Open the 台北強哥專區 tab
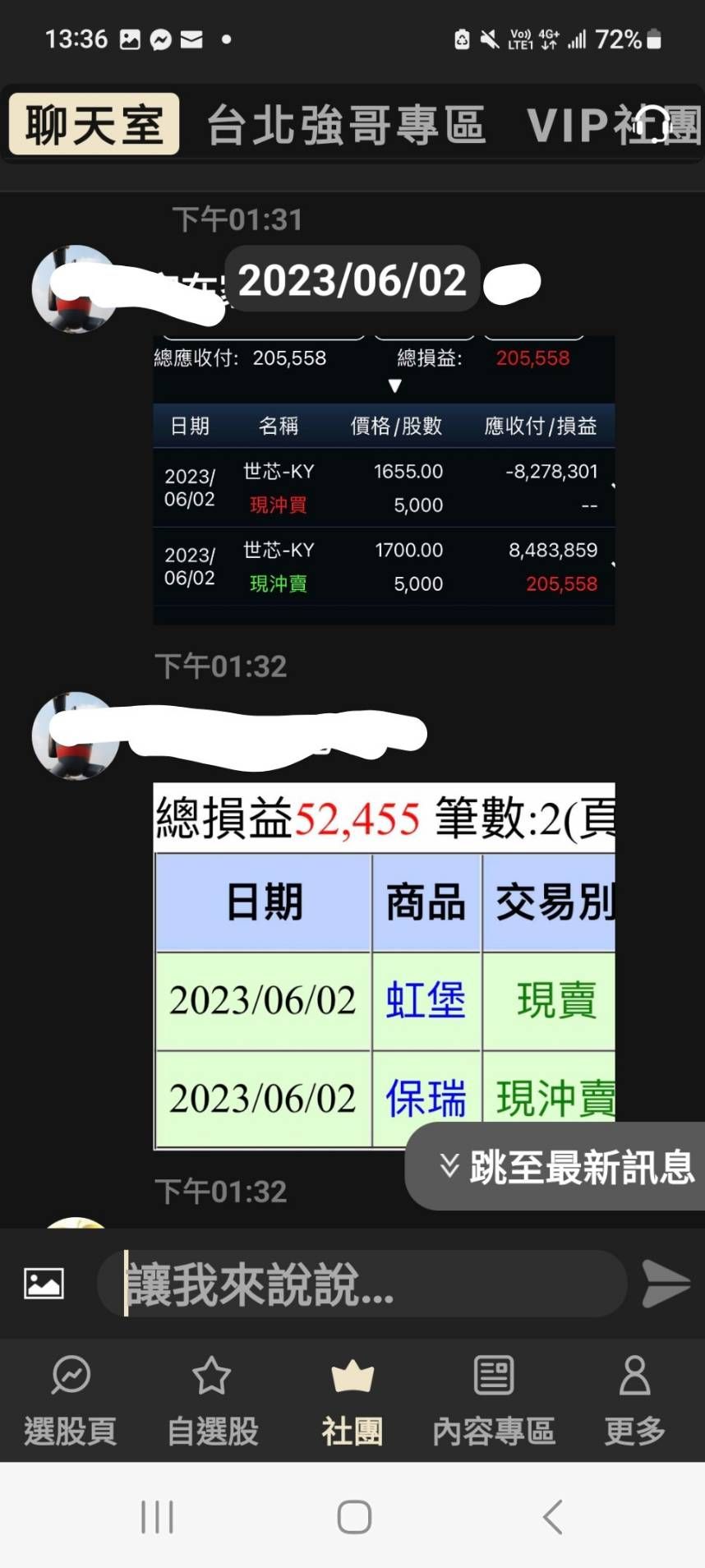The height and width of the screenshot is (1568, 705). click(x=347, y=125)
